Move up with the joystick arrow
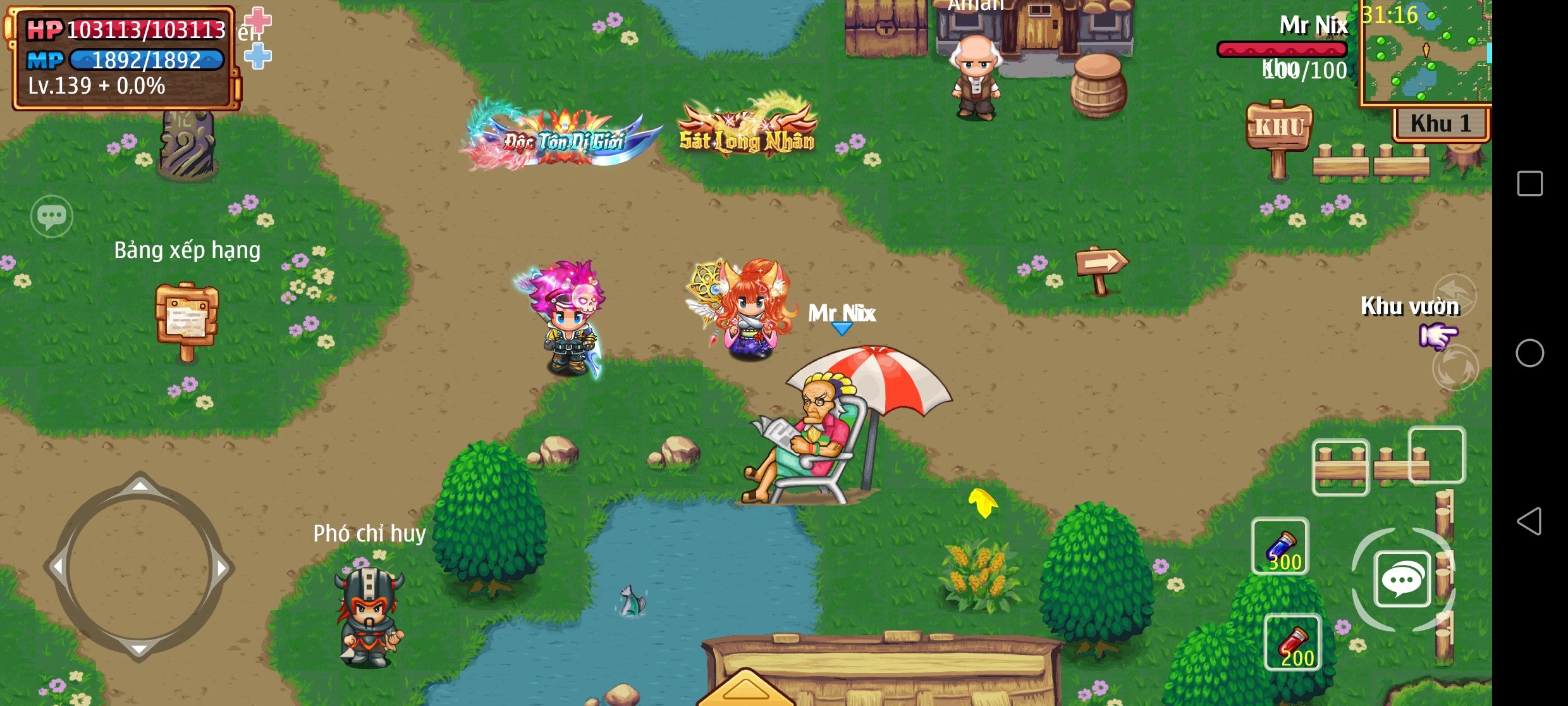This screenshot has height=706, width=1568. click(140, 486)
